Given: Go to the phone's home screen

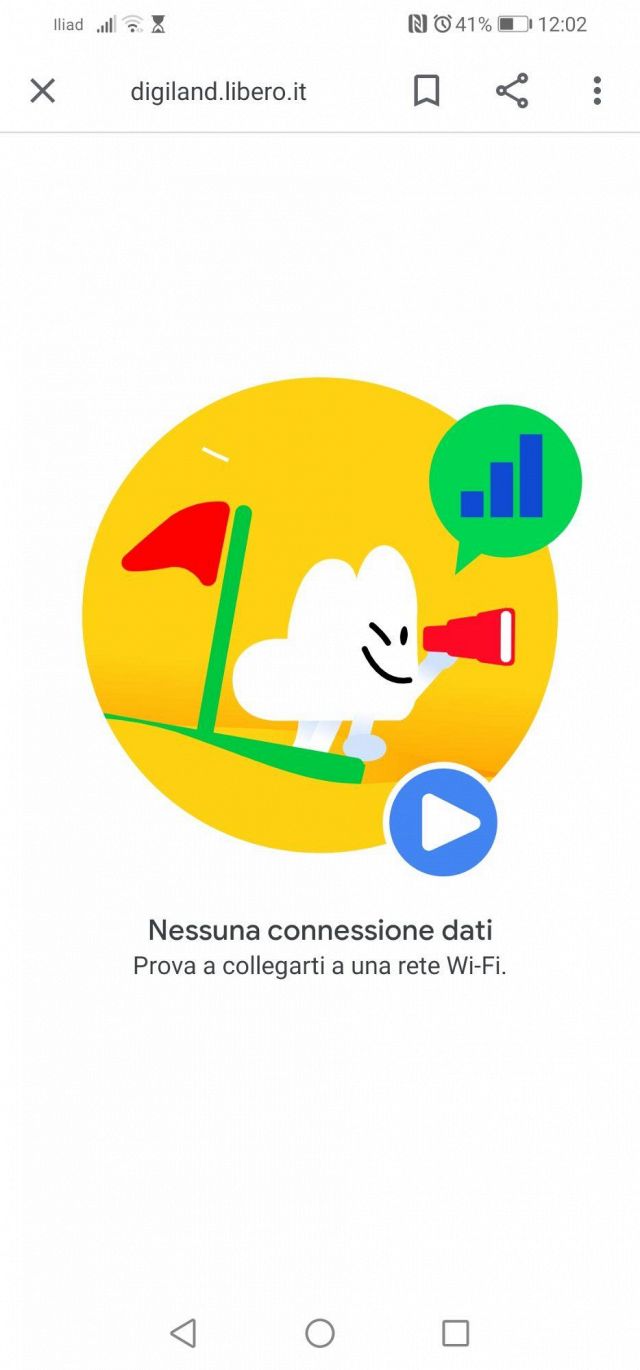Looking at the screenshot, I should (x=320, y=1332).
